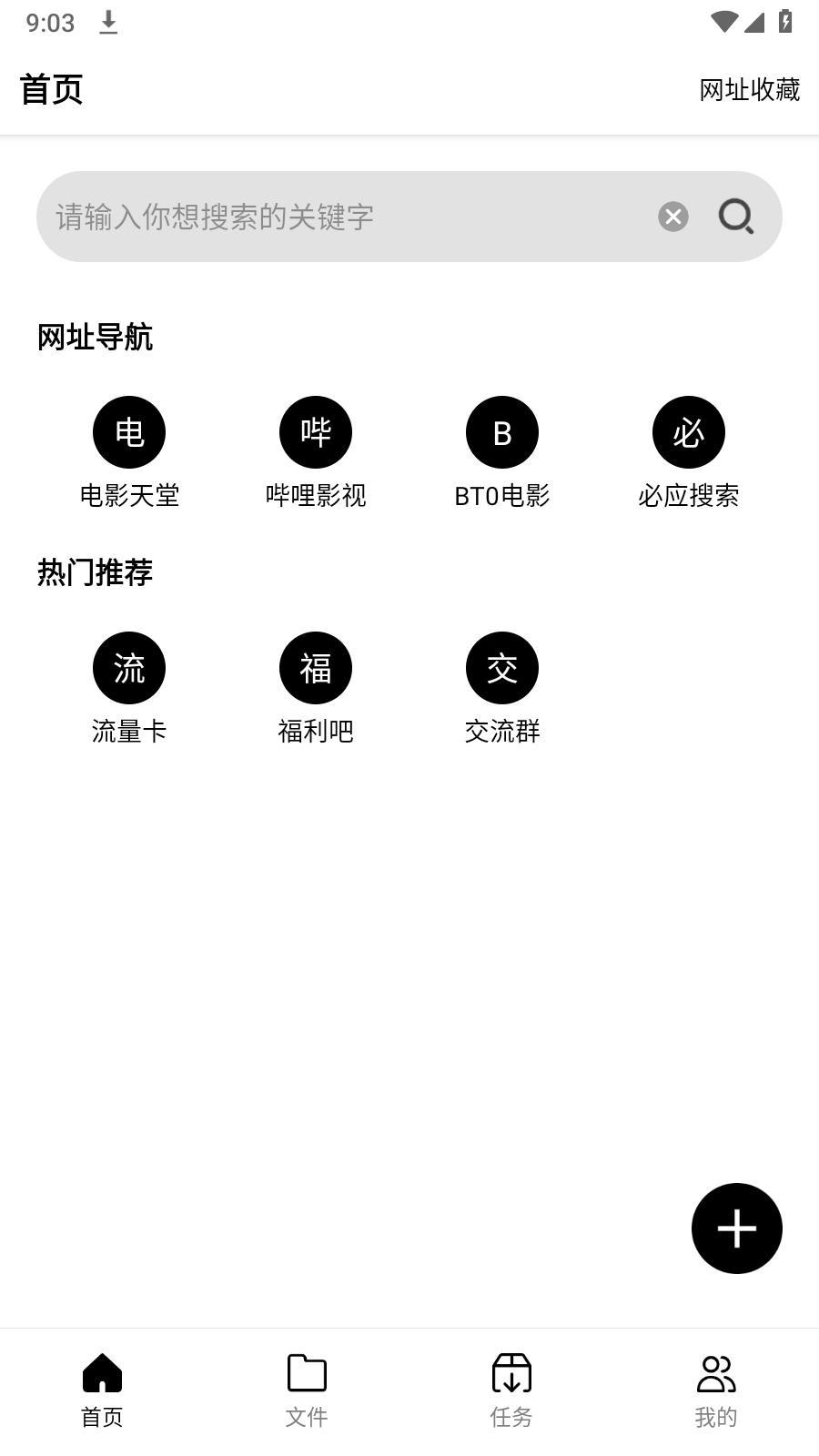
Task: Open the 电影天堂 shortcut icon
Action: pyautogui.click(x=128, y=431)
